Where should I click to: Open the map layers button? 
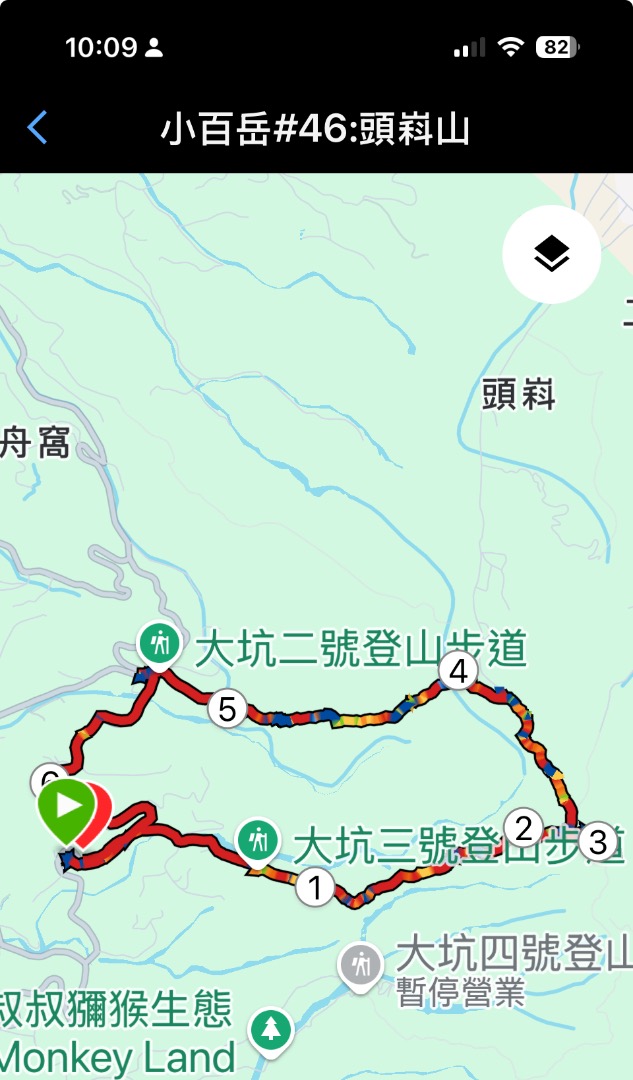(551, 254)
